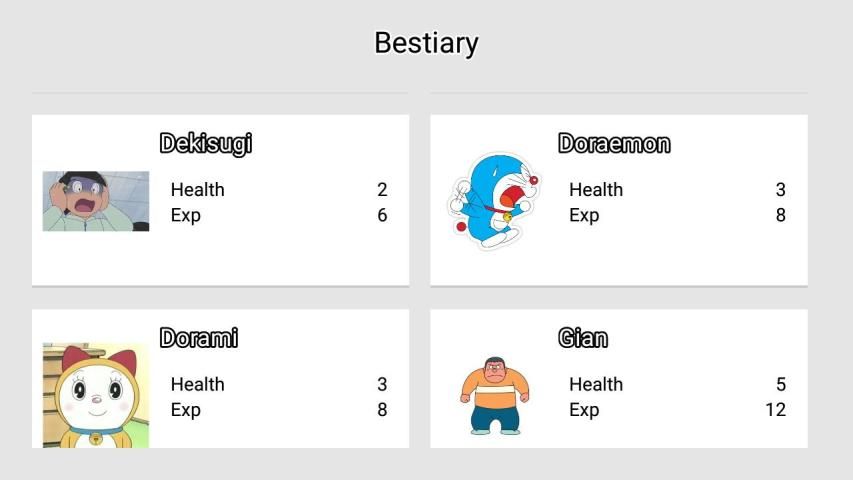This screenshot has height=480, width=853.
Task: Select the Doraemon entry card
Action: click(618, 200)
